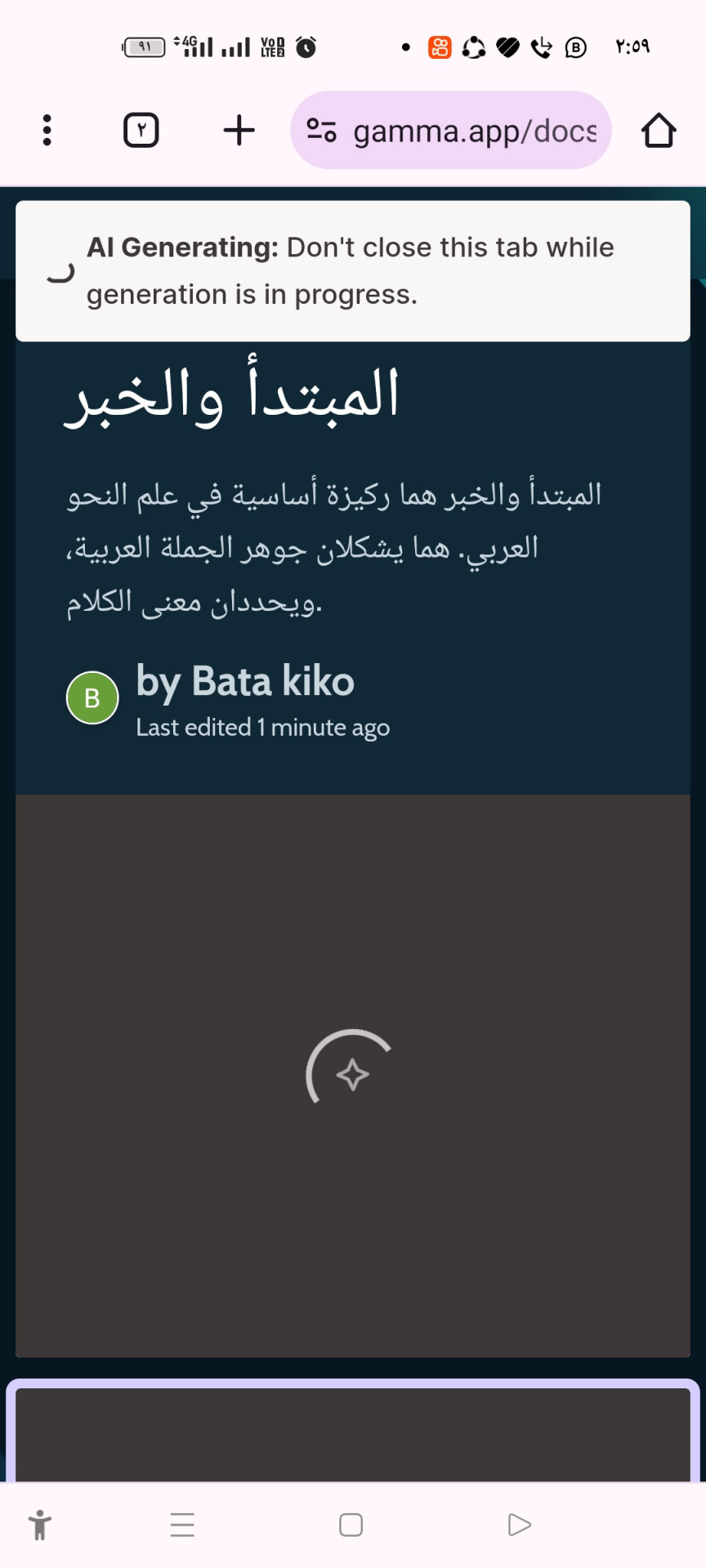The width and height of the screenshot is (706, 1568).
Task: Open the tab switcher showing two tabs
Action: [x=141, y=130]
